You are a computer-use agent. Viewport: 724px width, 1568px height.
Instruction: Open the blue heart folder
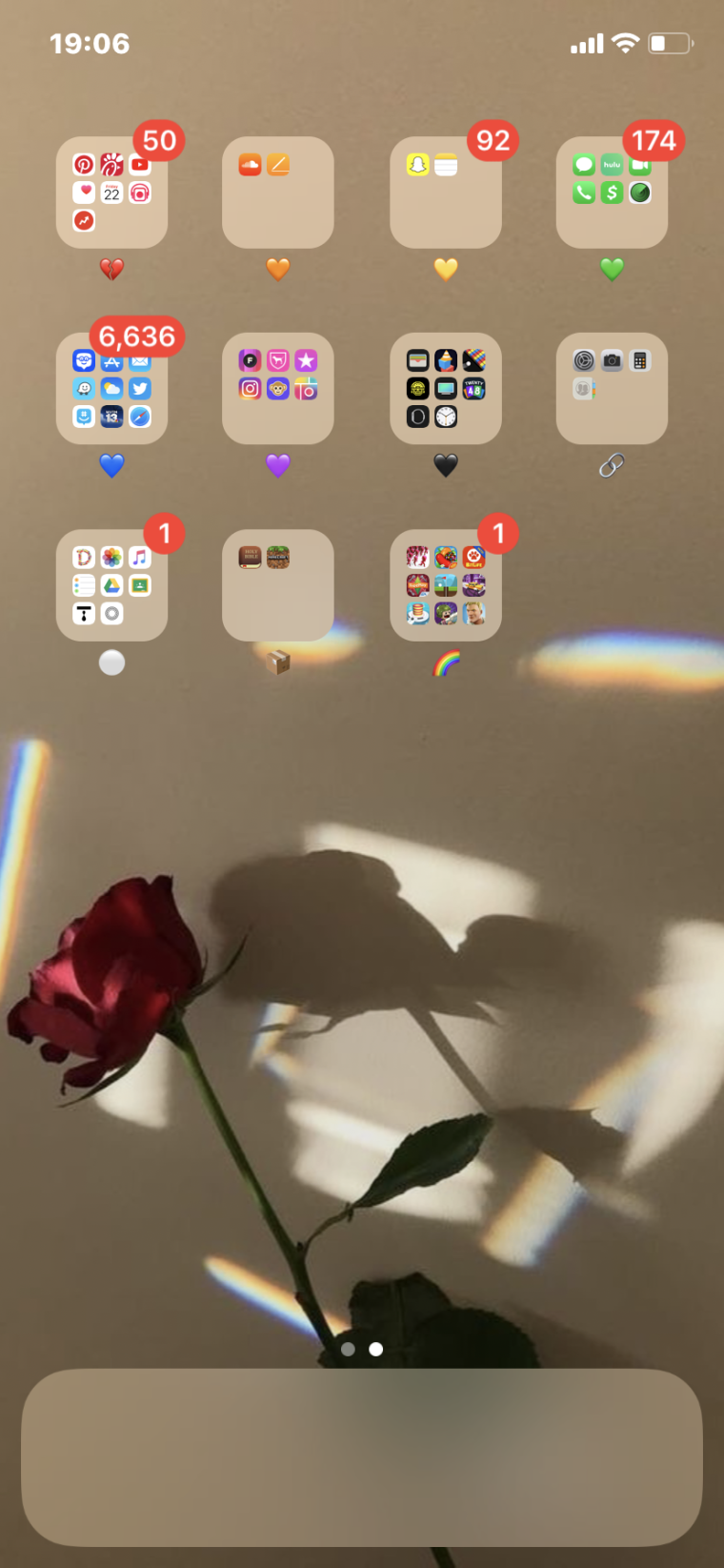coord(111,389)
